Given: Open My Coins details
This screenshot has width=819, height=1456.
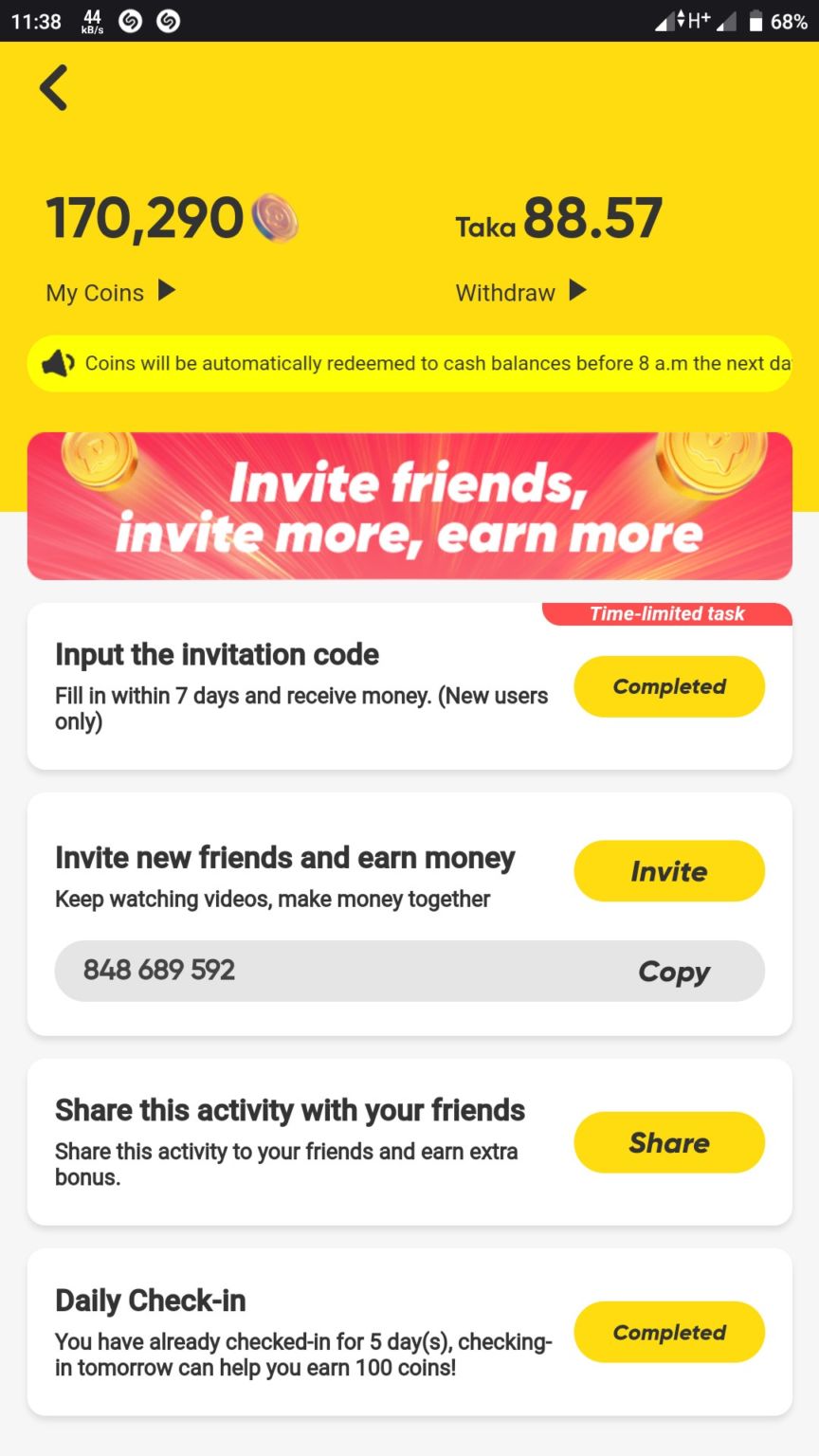Looking at the screenshot, I should click(x=111, y=292).
